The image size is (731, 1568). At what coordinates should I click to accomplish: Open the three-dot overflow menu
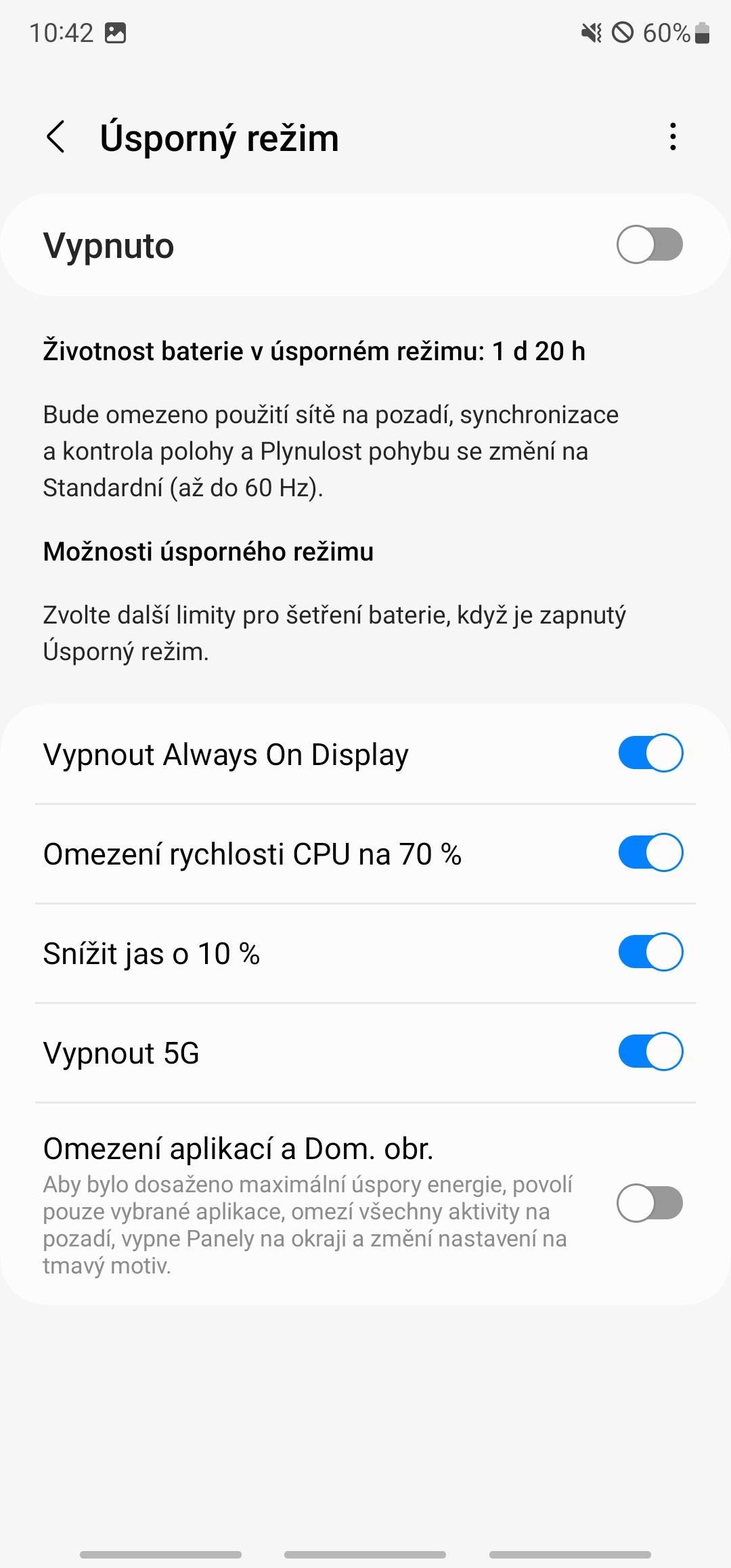pyautogui.click(x=672, y=137)
